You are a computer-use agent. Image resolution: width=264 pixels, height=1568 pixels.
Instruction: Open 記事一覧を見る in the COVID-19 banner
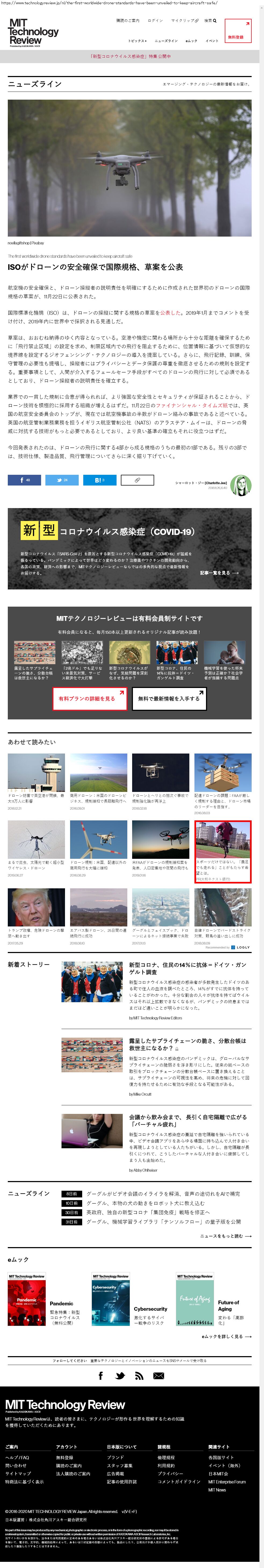(219, 572)
